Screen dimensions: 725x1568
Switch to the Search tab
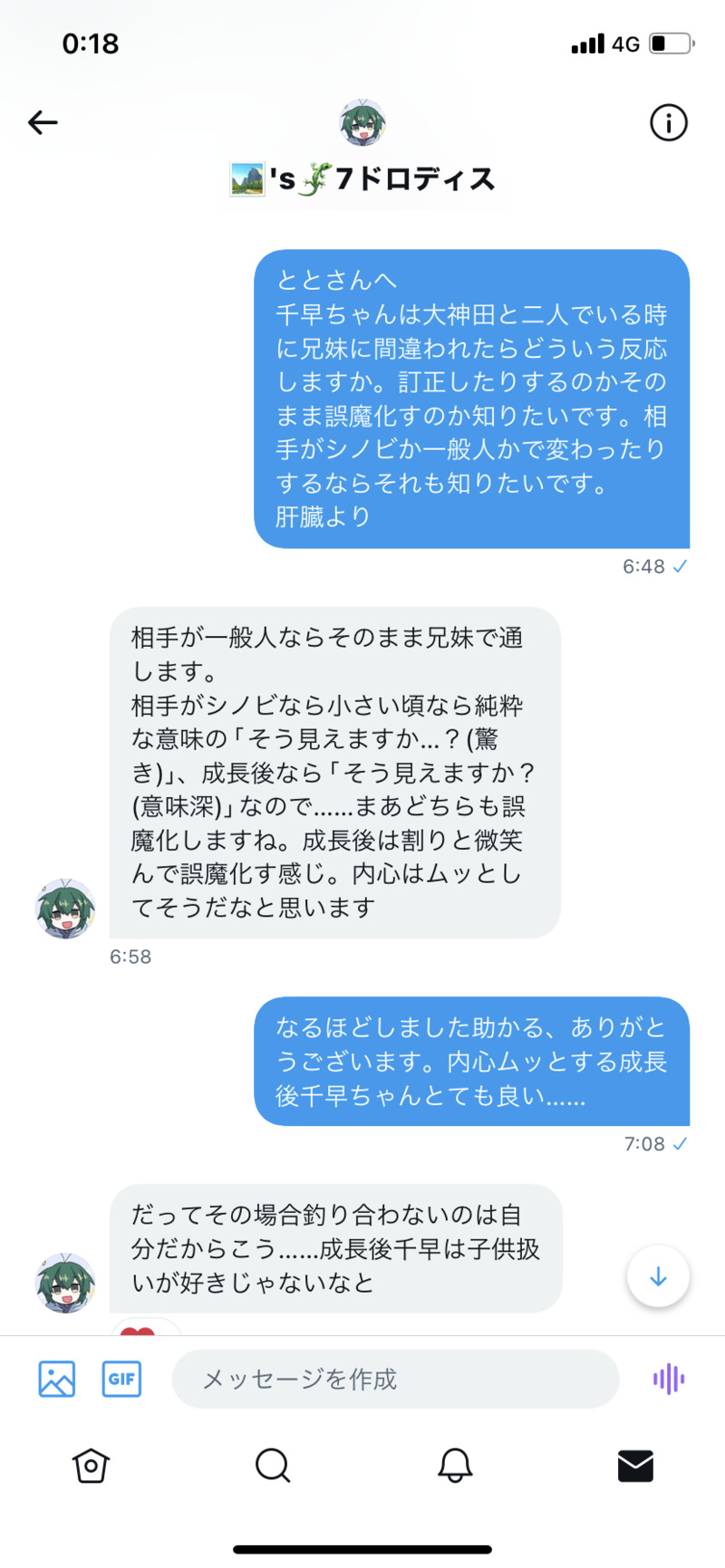click(272, 1466)
